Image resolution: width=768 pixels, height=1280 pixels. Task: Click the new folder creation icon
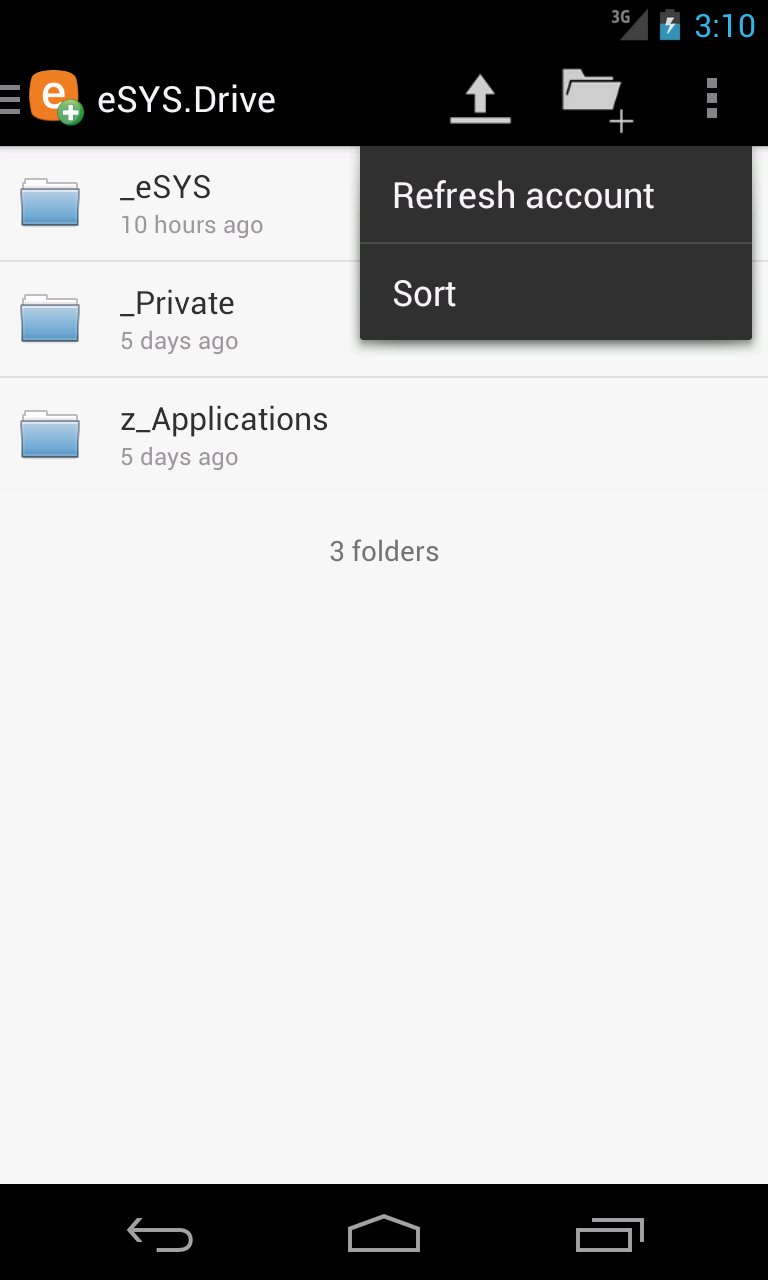(x=597, y=98)
